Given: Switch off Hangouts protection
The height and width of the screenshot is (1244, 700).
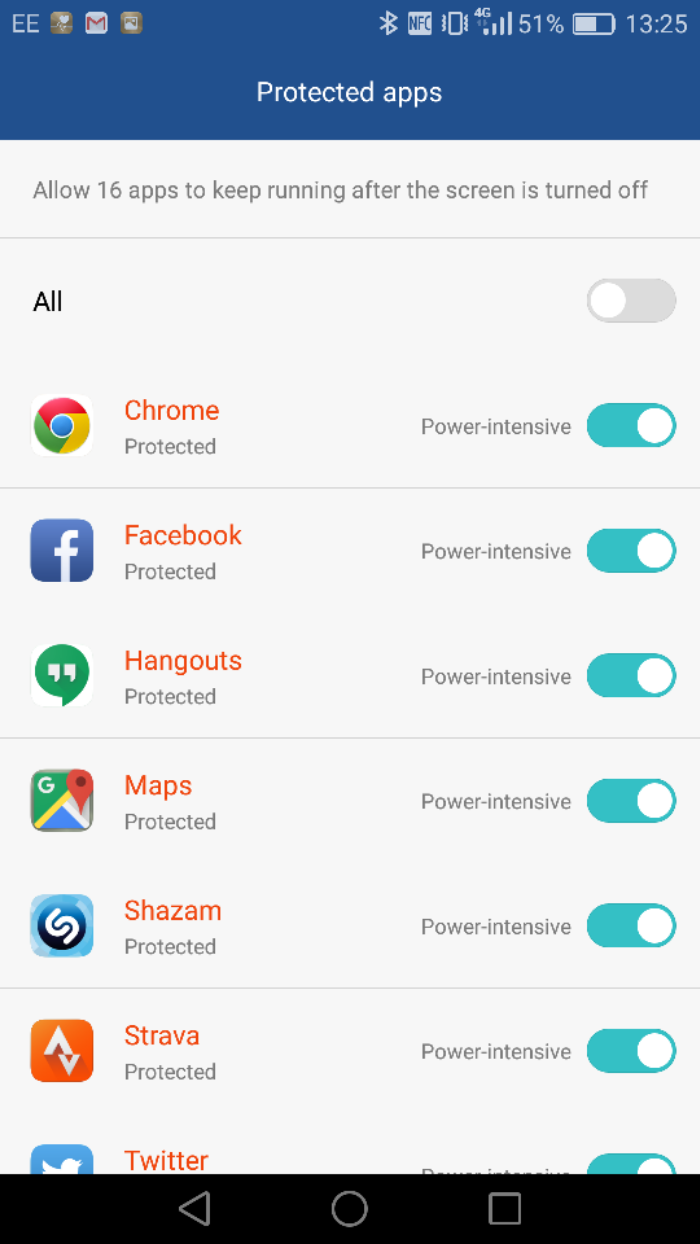Looking at the screenshot, I should tap(631, 676).
